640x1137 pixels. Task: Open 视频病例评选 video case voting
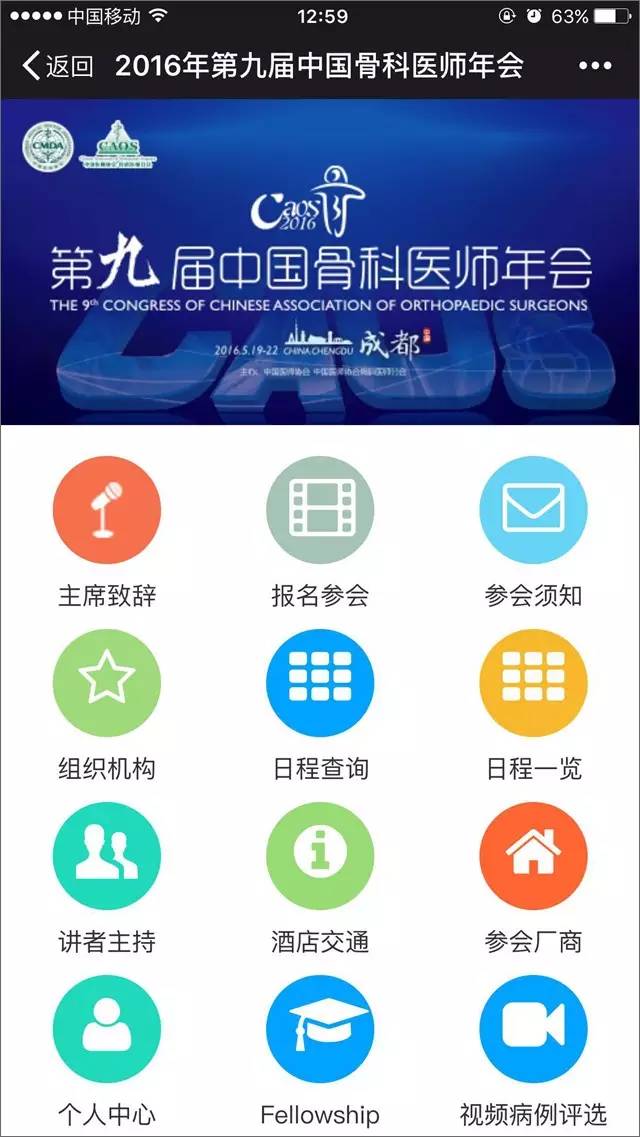533,1029
